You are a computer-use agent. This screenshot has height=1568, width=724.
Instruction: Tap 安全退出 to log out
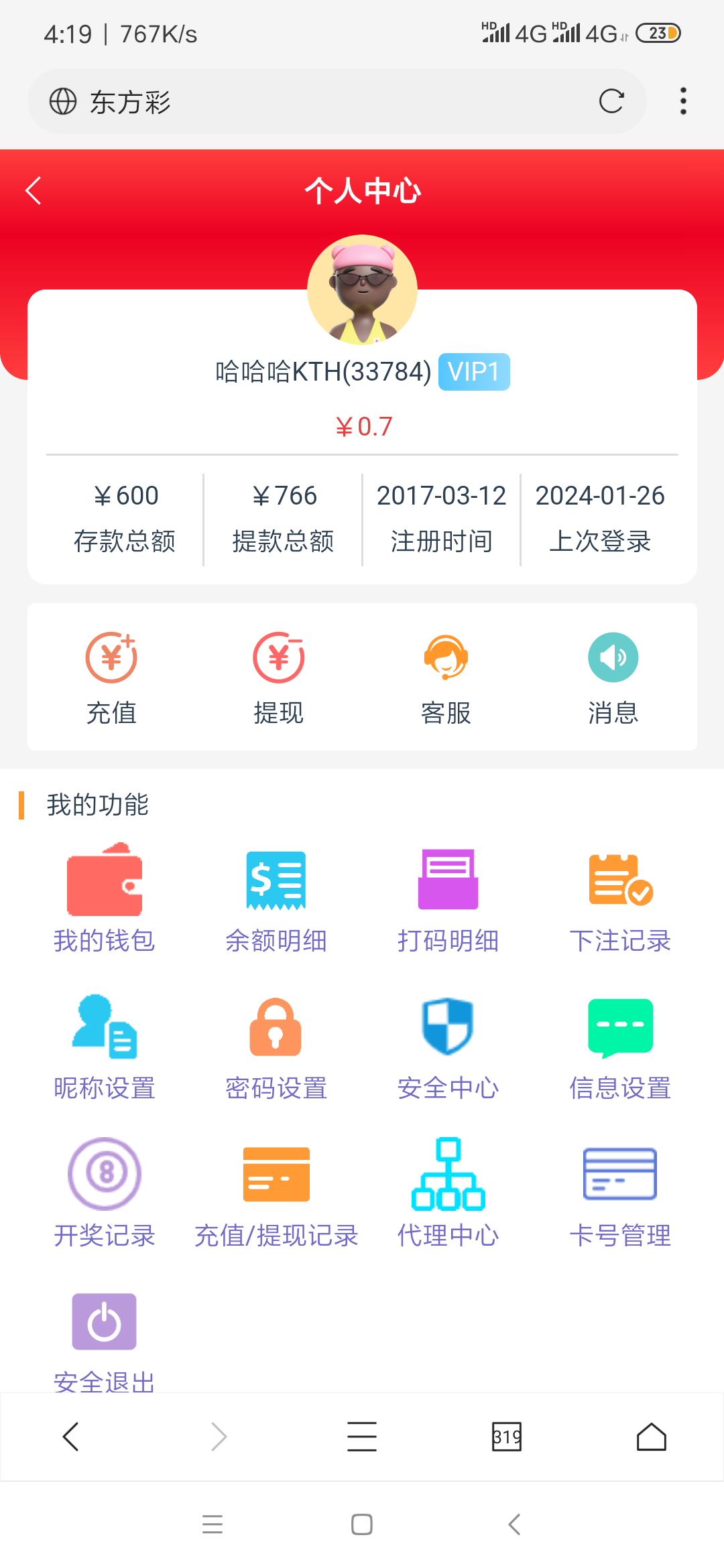click(x=104, y=1340)
